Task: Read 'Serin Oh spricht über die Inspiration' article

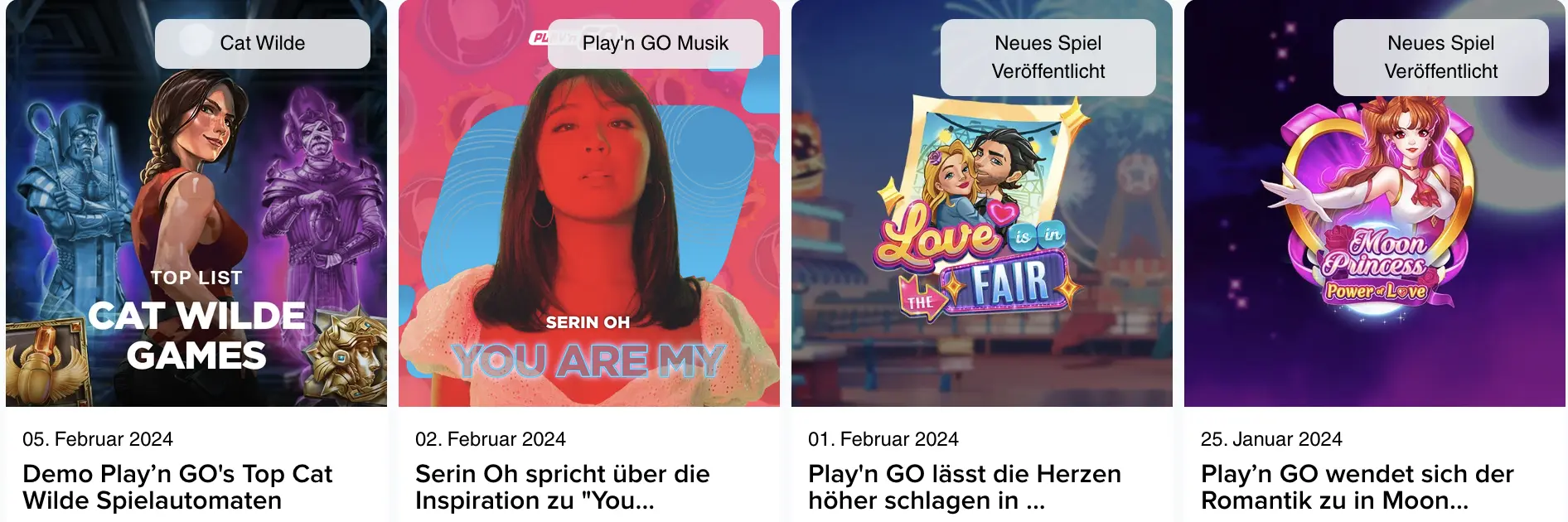Action: 562,487
